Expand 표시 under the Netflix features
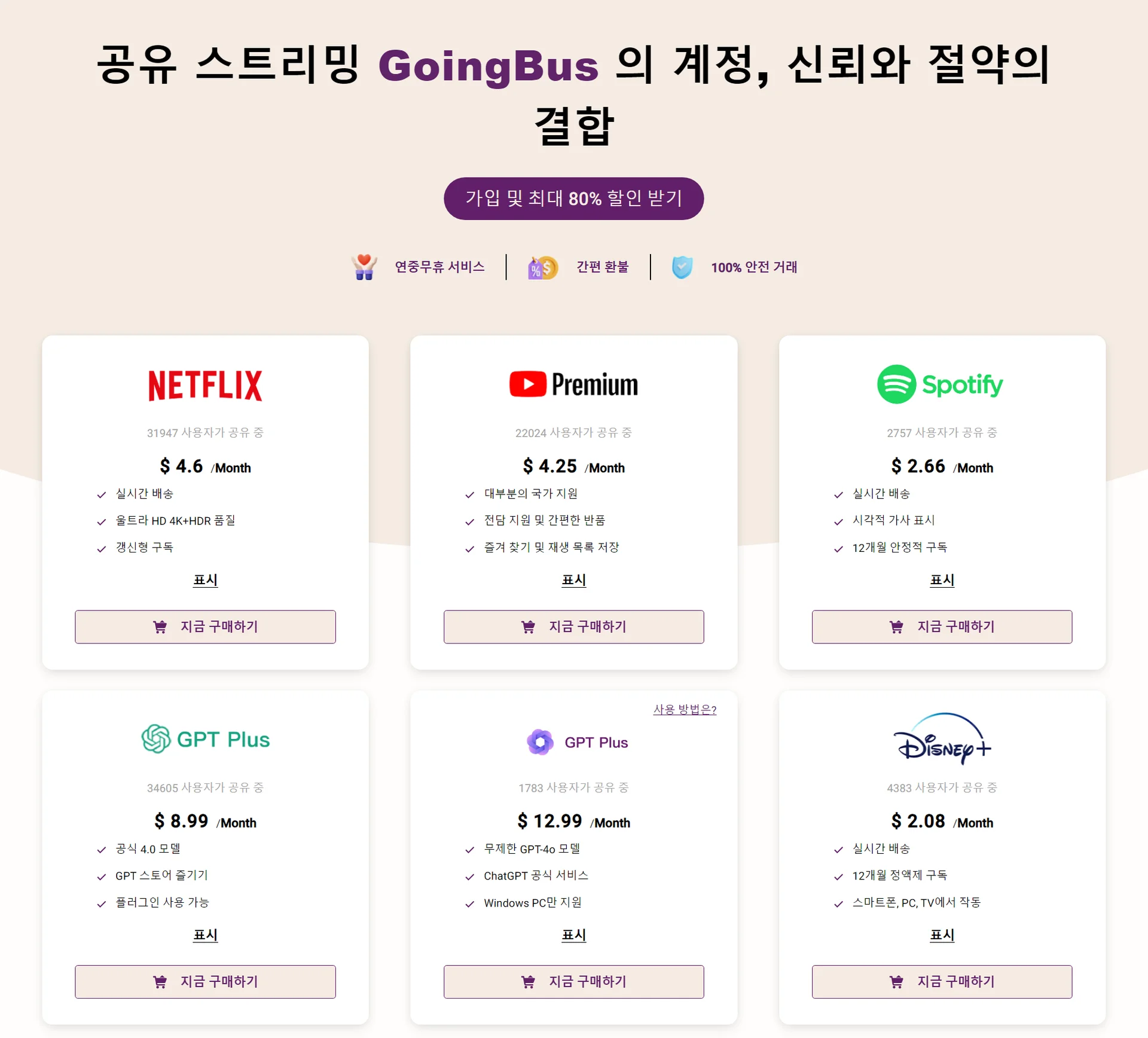This screenshot has height=1038, width=1148. coord(205,580)
